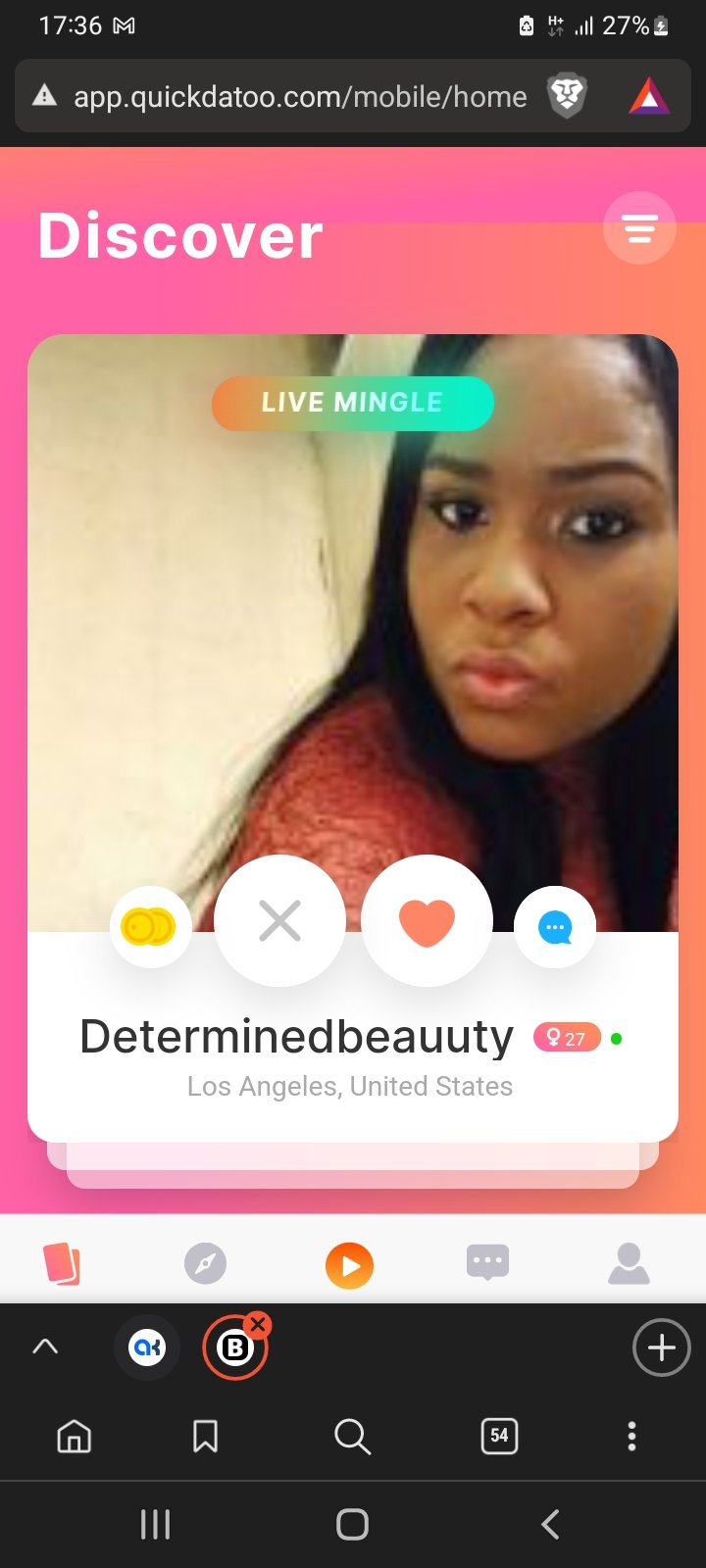Image resolution: width=706 pixels, height=1568 pixels.
Task: Open the browser three-dot menu
Action: click(631, 1436)
